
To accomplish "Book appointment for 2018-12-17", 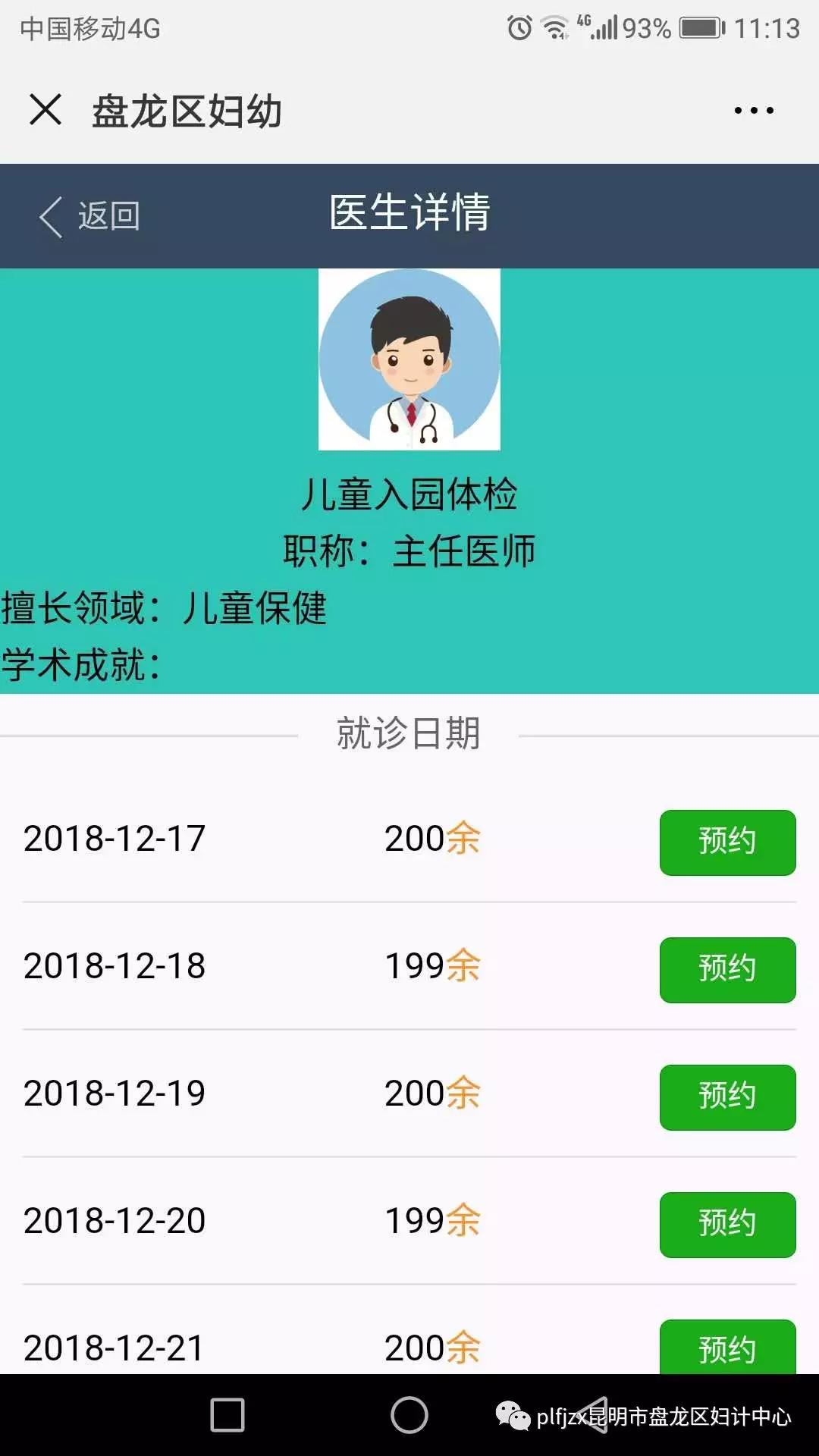I will (727, 843).
